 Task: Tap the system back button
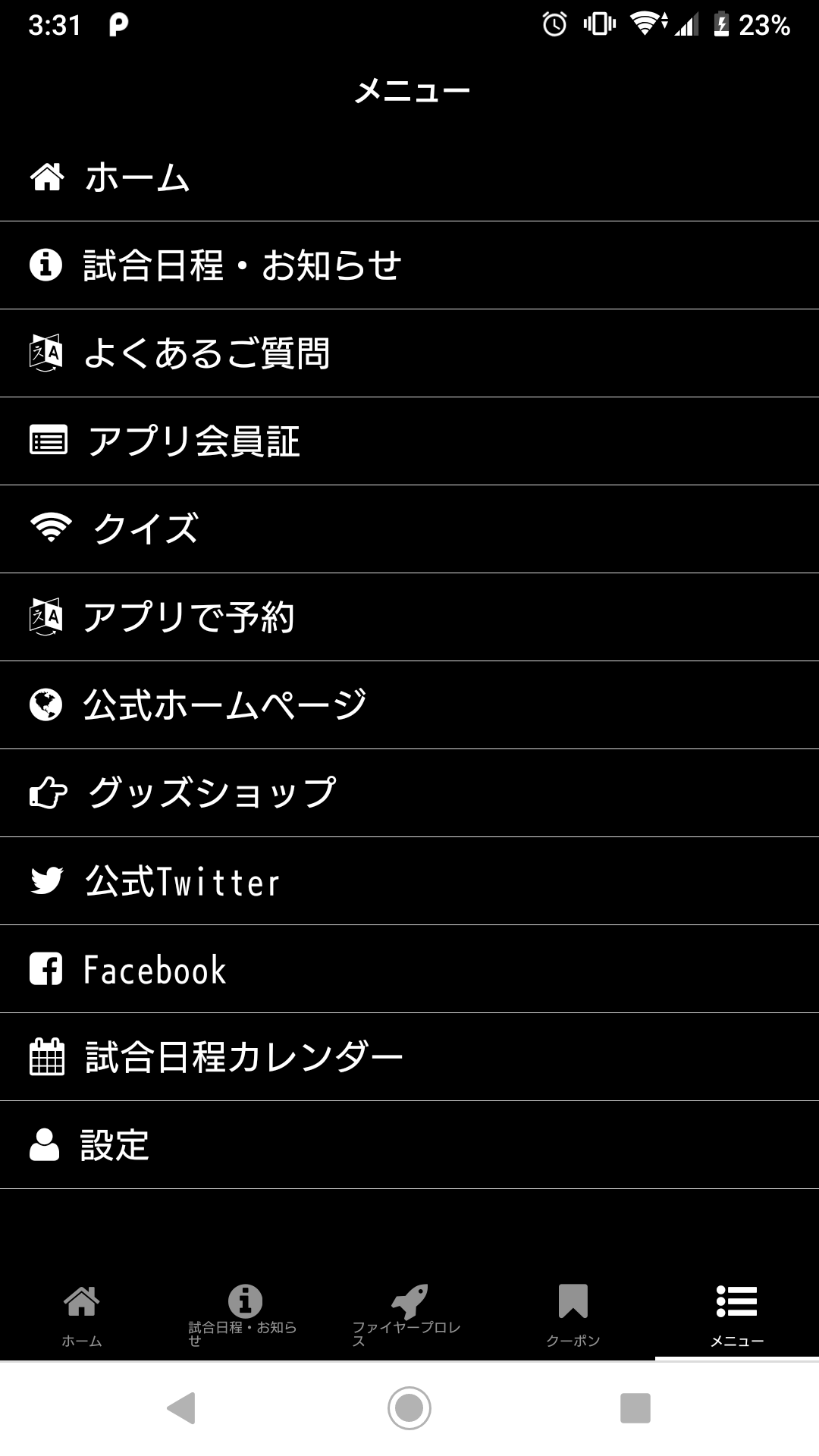[182, 1408]
